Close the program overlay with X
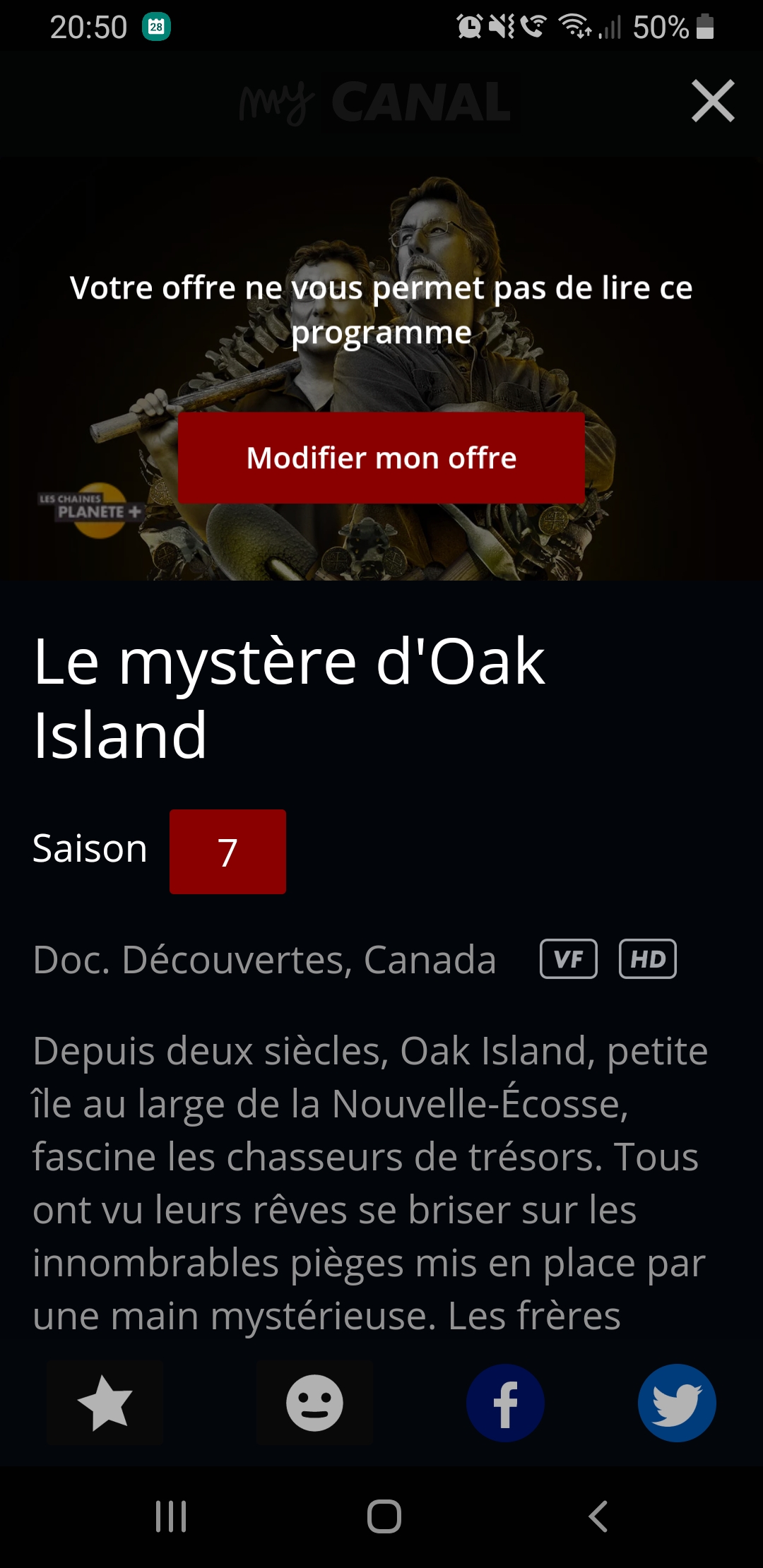The image size is (763, 1568). pyautogui.click(x=713, y=101)
